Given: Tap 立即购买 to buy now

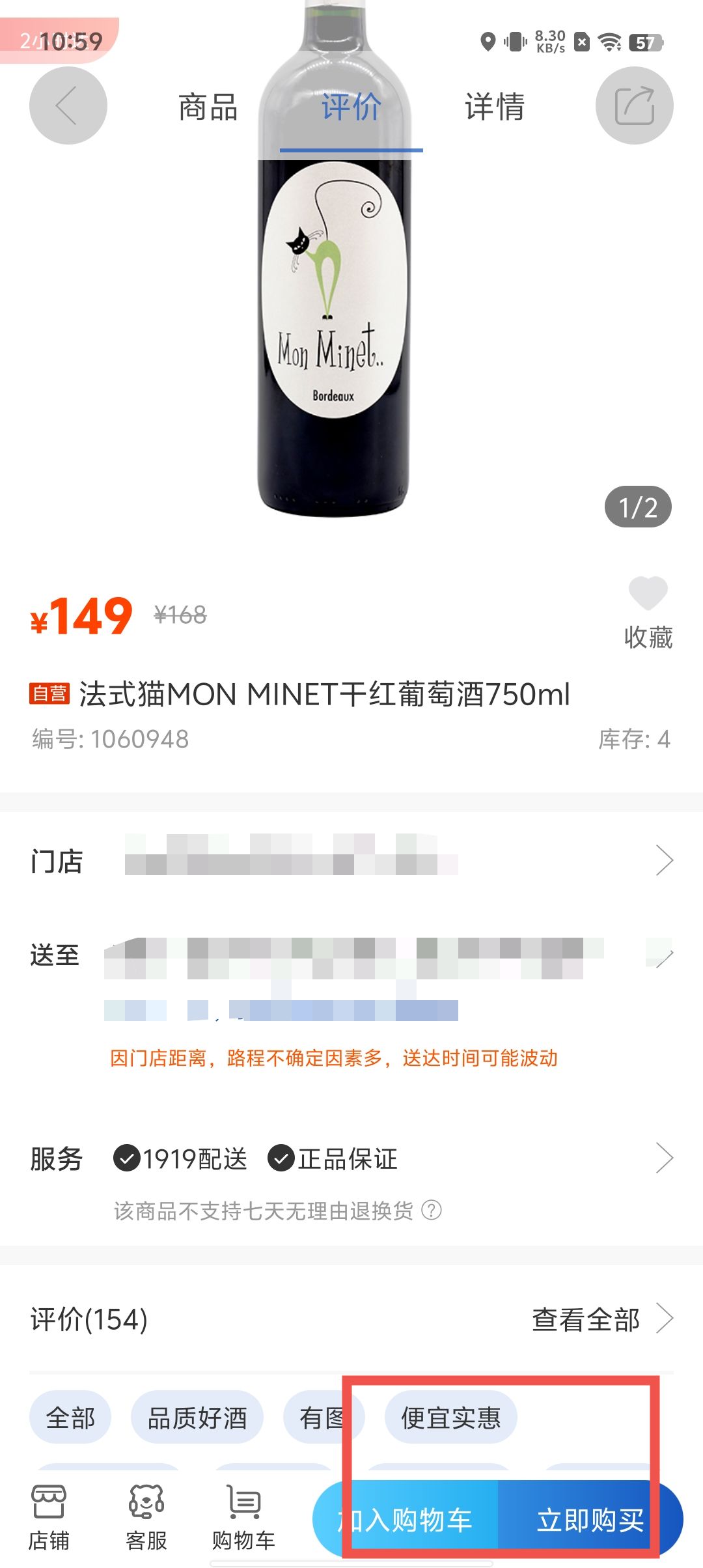Looking at the screenshot, I should (589, 1520).
